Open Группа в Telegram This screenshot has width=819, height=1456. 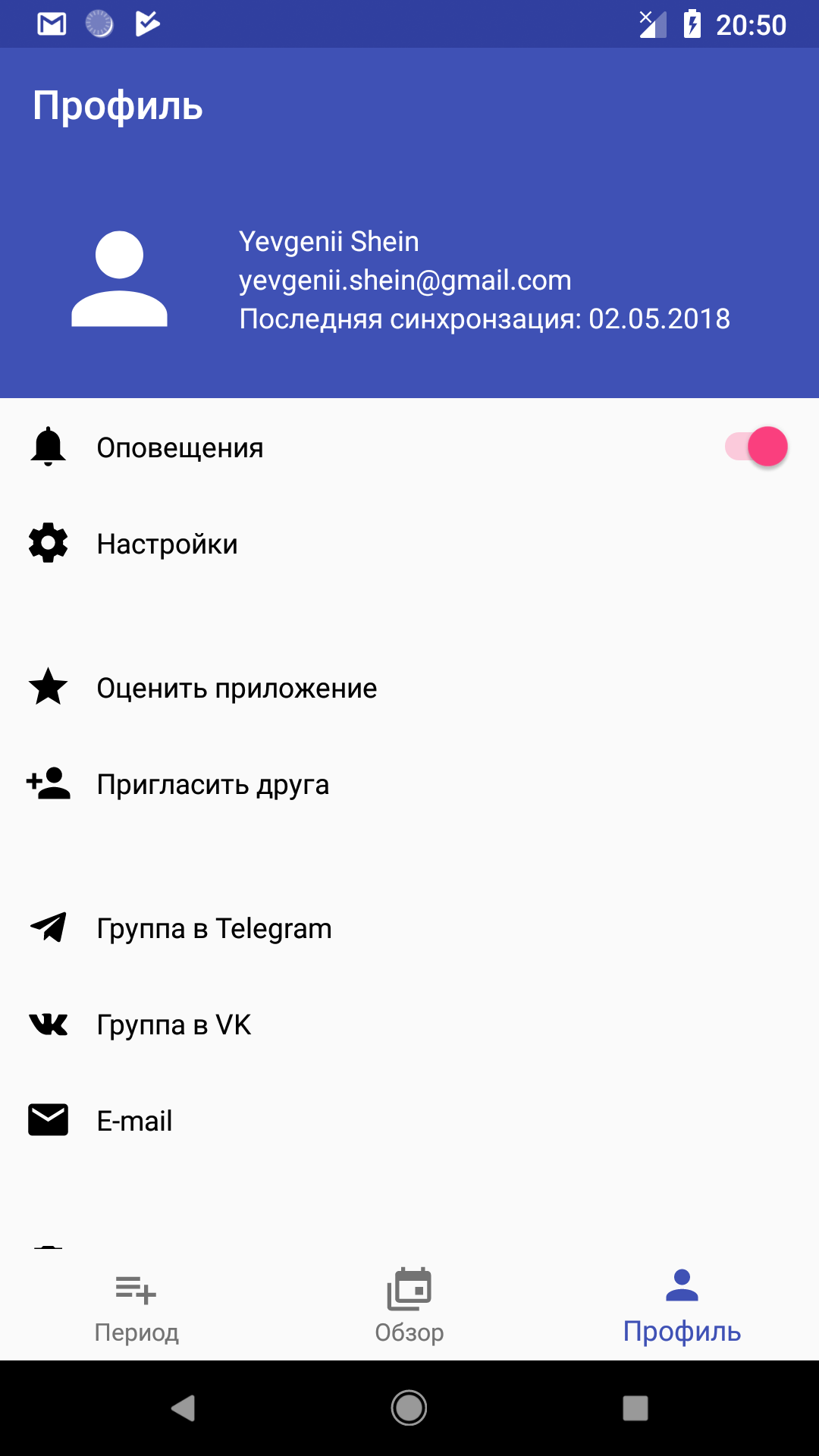(x=409, y=928)
